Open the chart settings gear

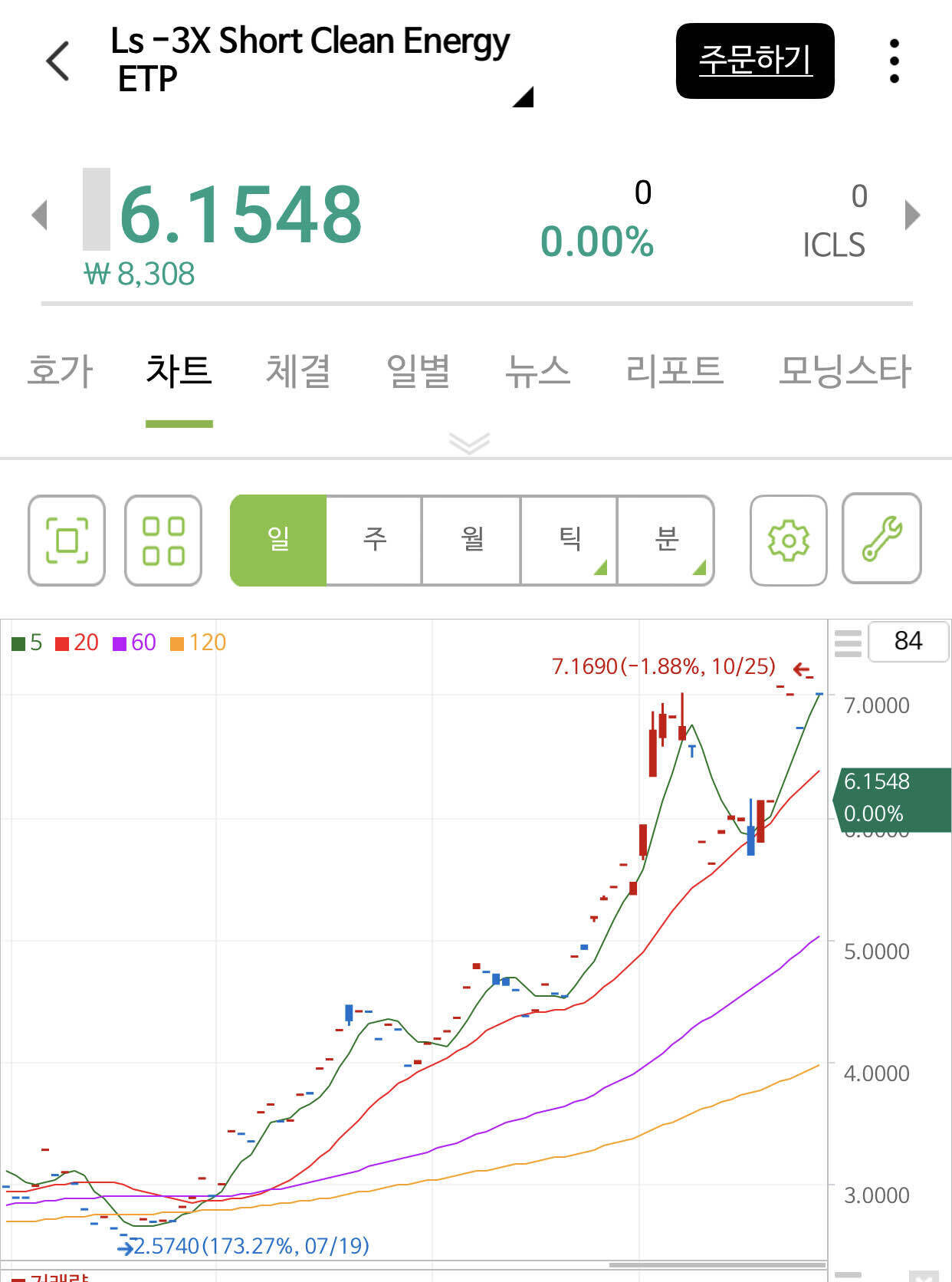click(790, 541)
